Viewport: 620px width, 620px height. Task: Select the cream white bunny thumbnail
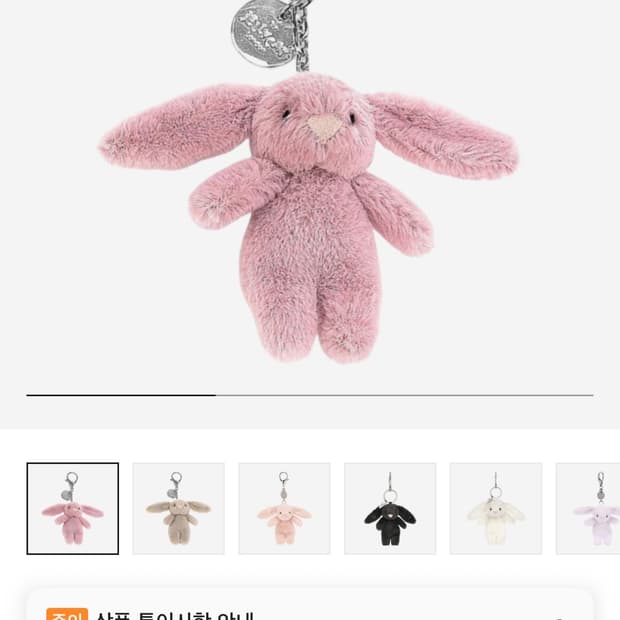pyautogui.click(x=496, y=508)
